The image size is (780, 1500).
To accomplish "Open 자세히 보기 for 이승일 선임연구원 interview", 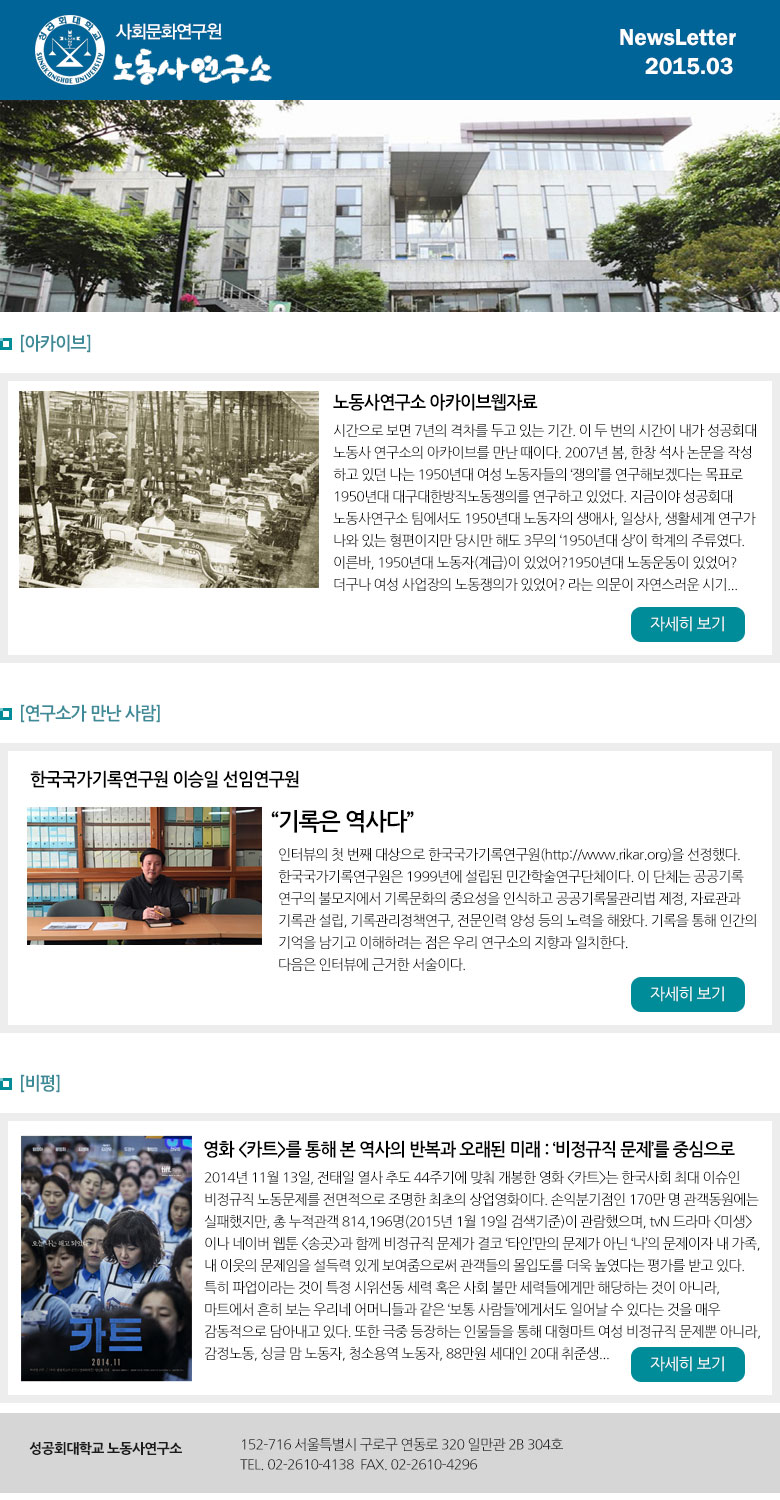I will point(687,994).
